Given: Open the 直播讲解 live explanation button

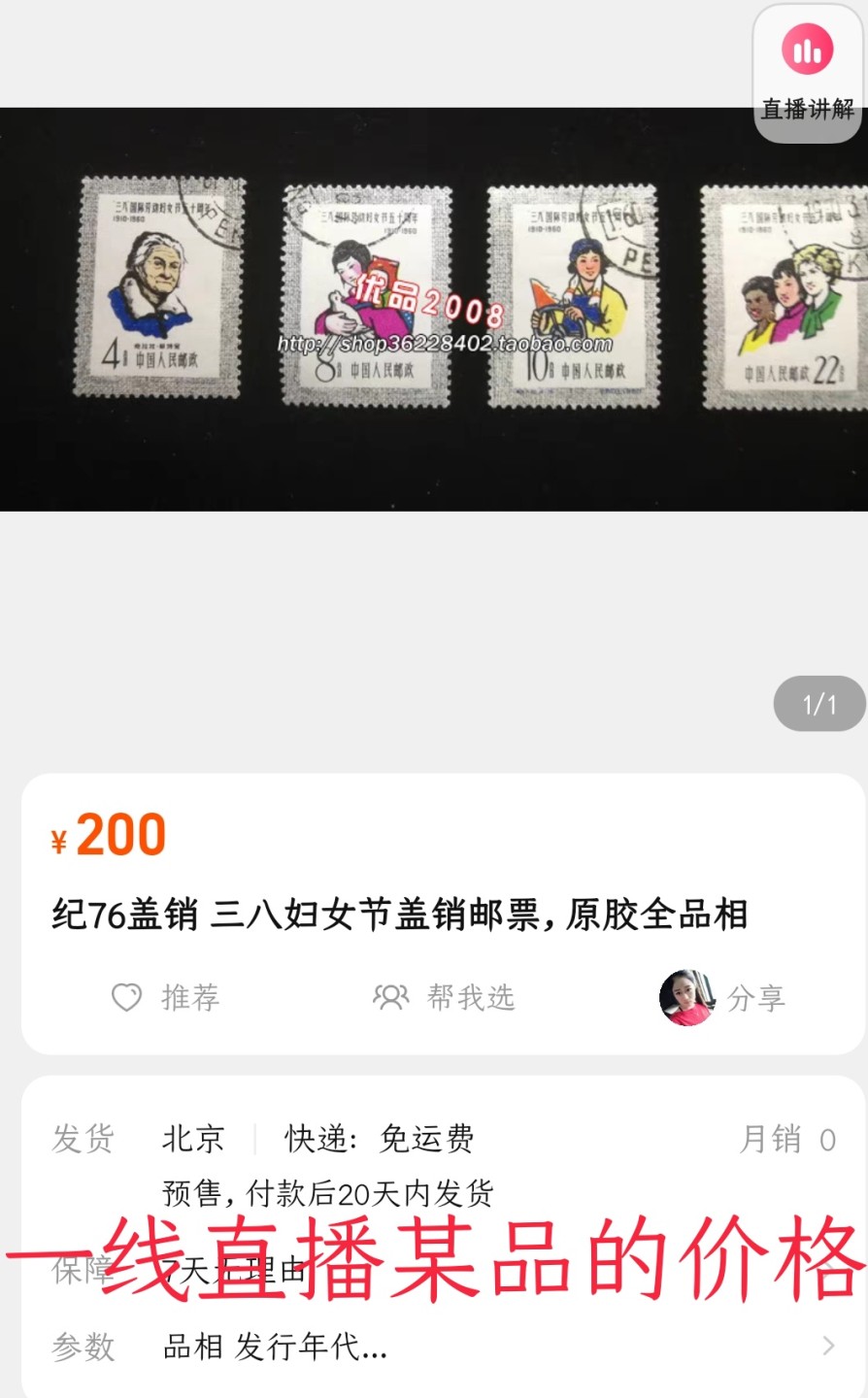Looking at the screenshot, I should (807, 73).
